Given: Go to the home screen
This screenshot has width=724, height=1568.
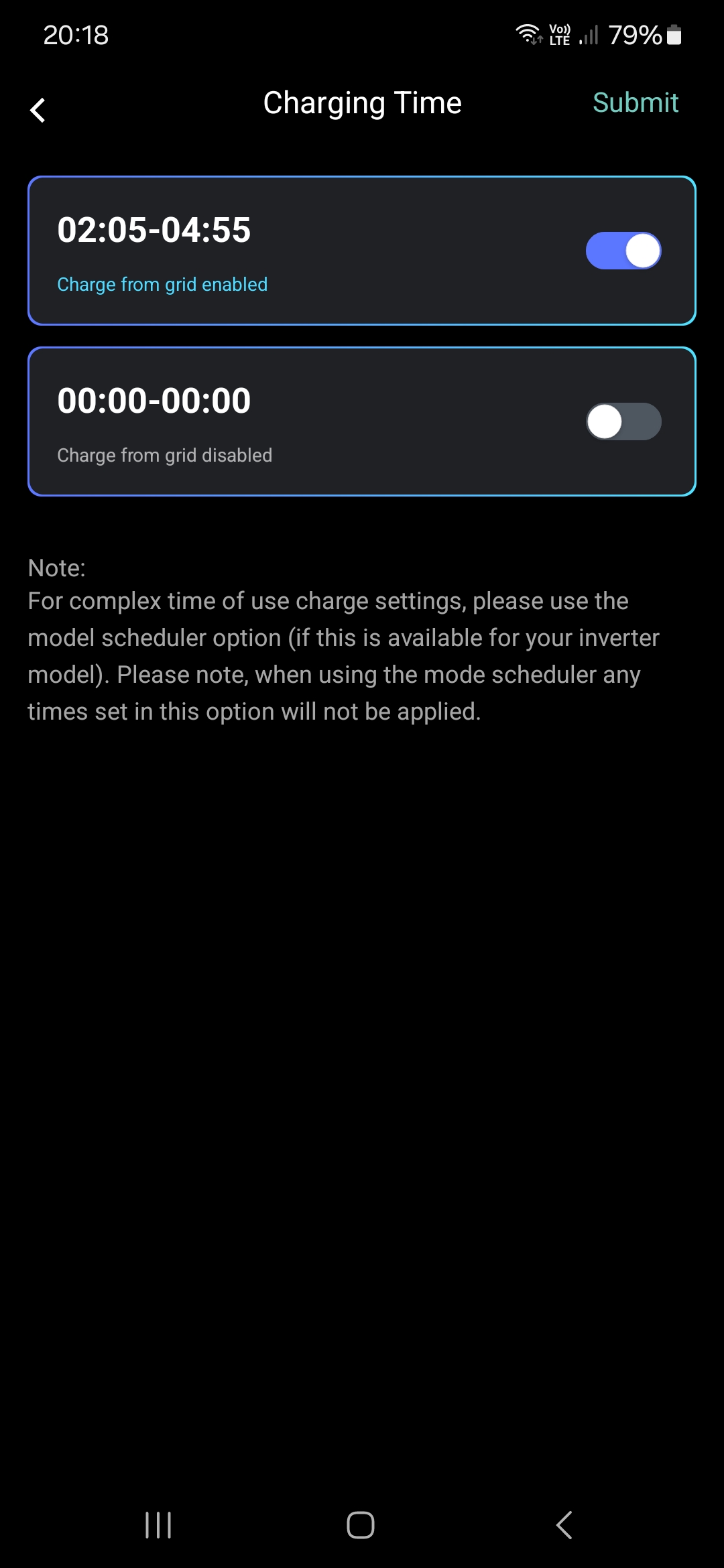Looking at the screenshot, I should click(361, 1525).
